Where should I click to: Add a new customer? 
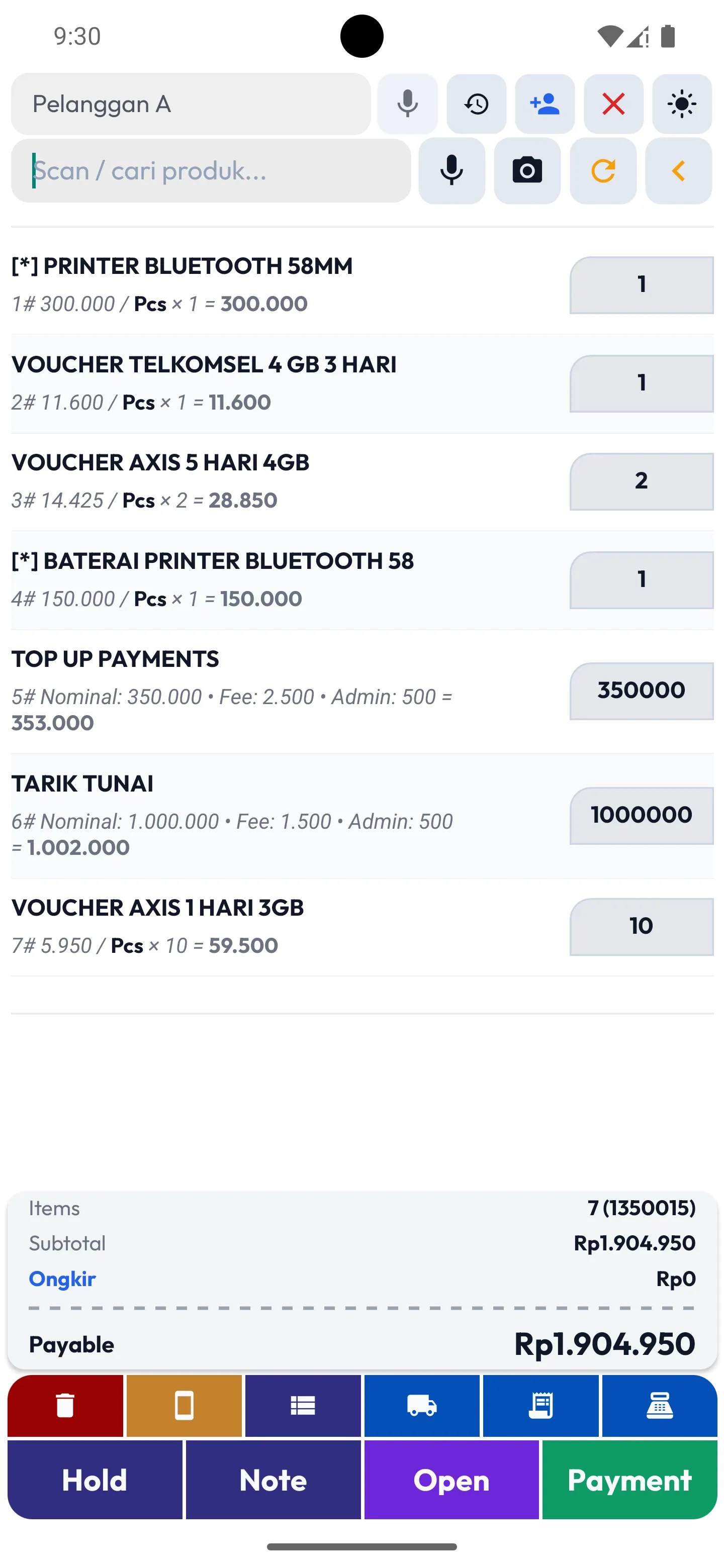[545, 104]
